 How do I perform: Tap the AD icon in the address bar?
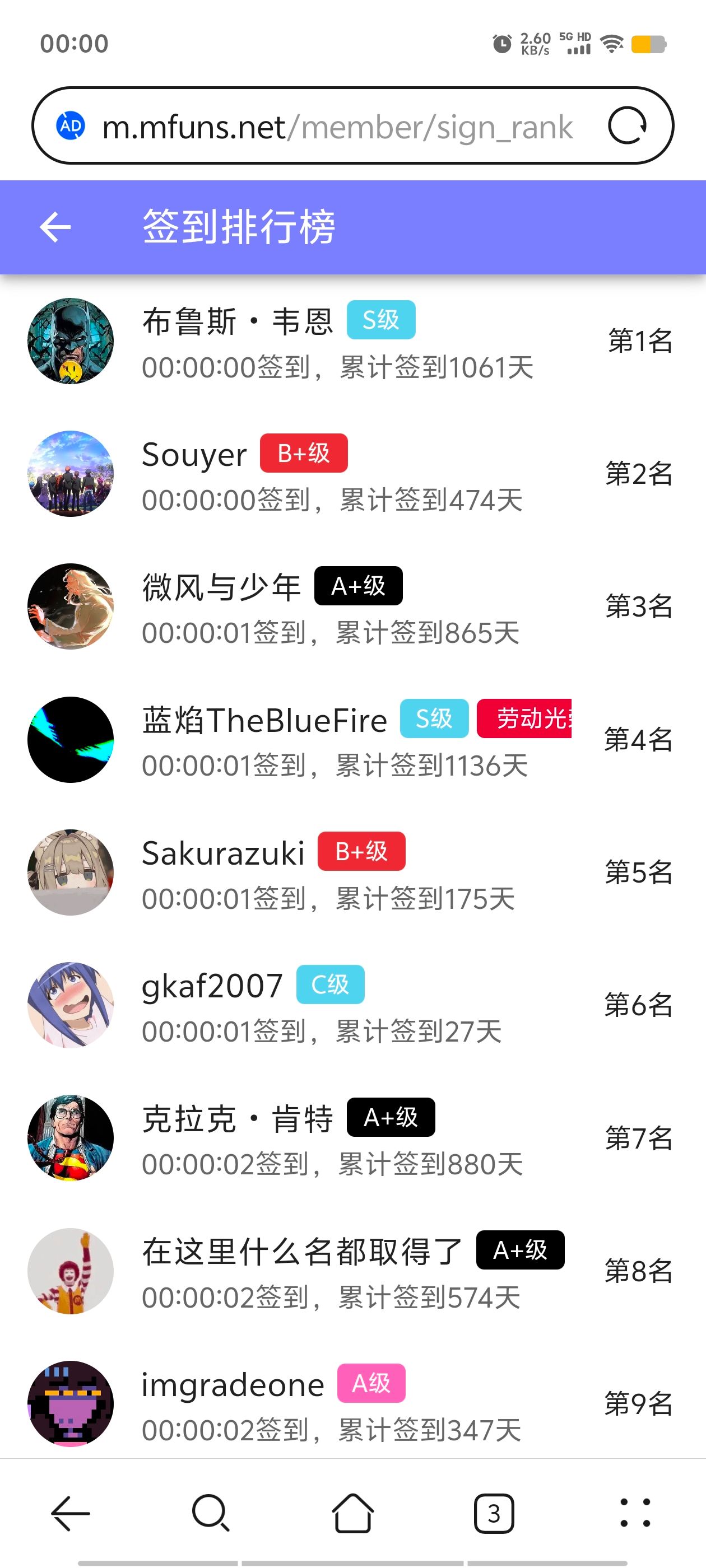(70, 126)
